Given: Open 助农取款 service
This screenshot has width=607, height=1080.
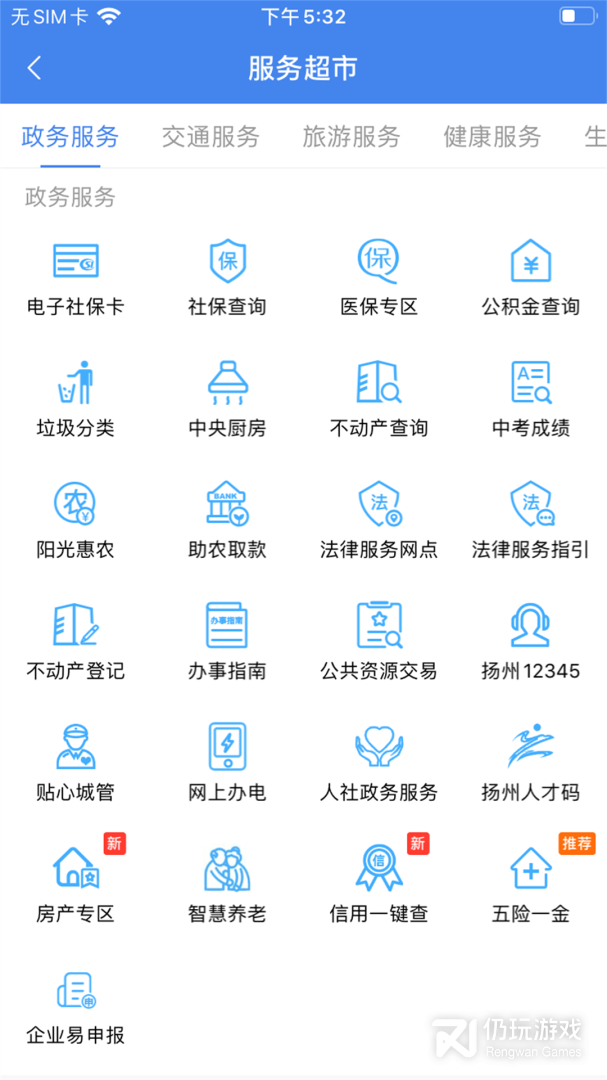Looking at the screenshot, I should 227,520.
